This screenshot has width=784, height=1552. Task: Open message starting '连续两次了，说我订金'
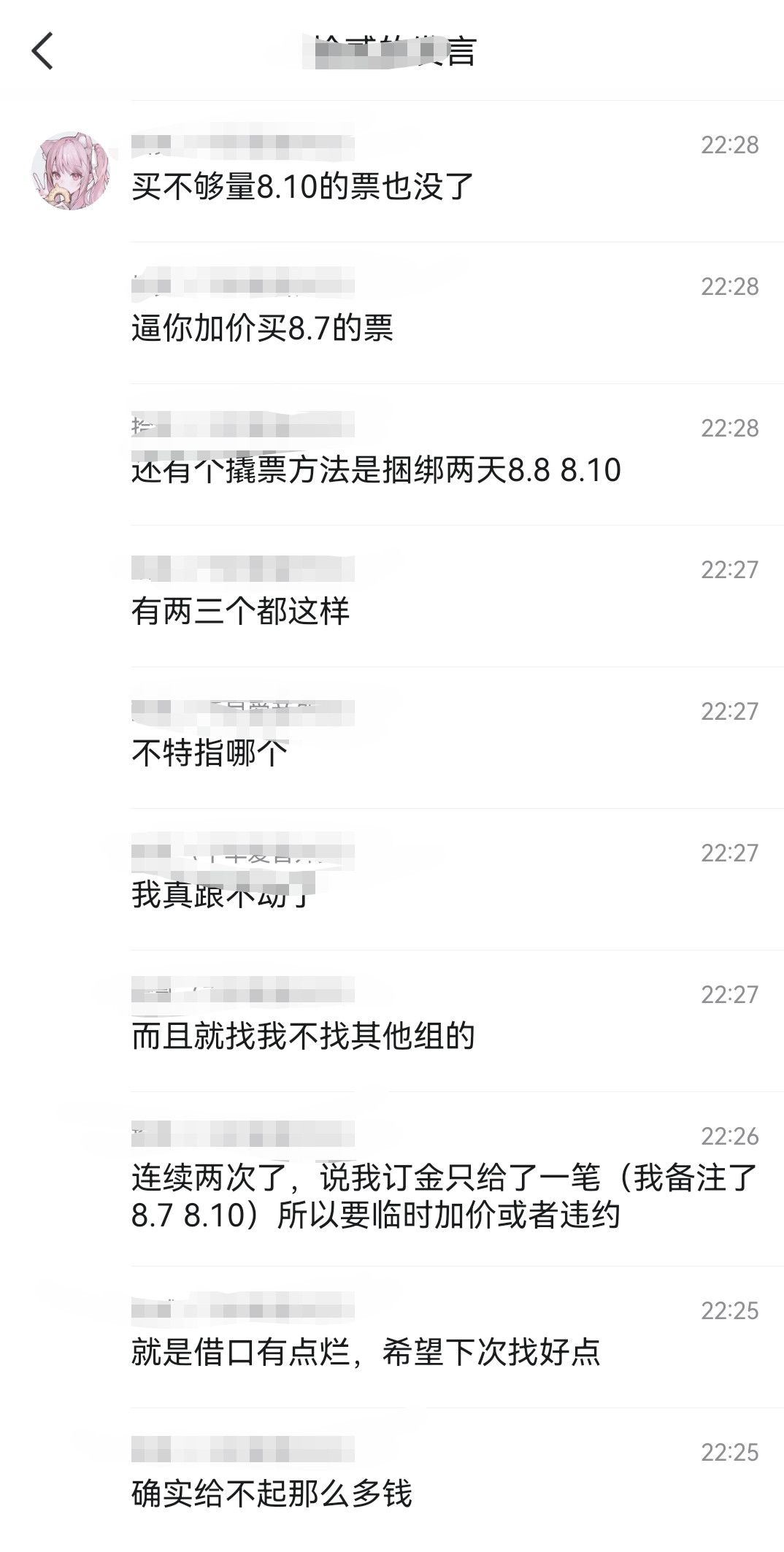pyautogui.click(x=444, y=1196)
